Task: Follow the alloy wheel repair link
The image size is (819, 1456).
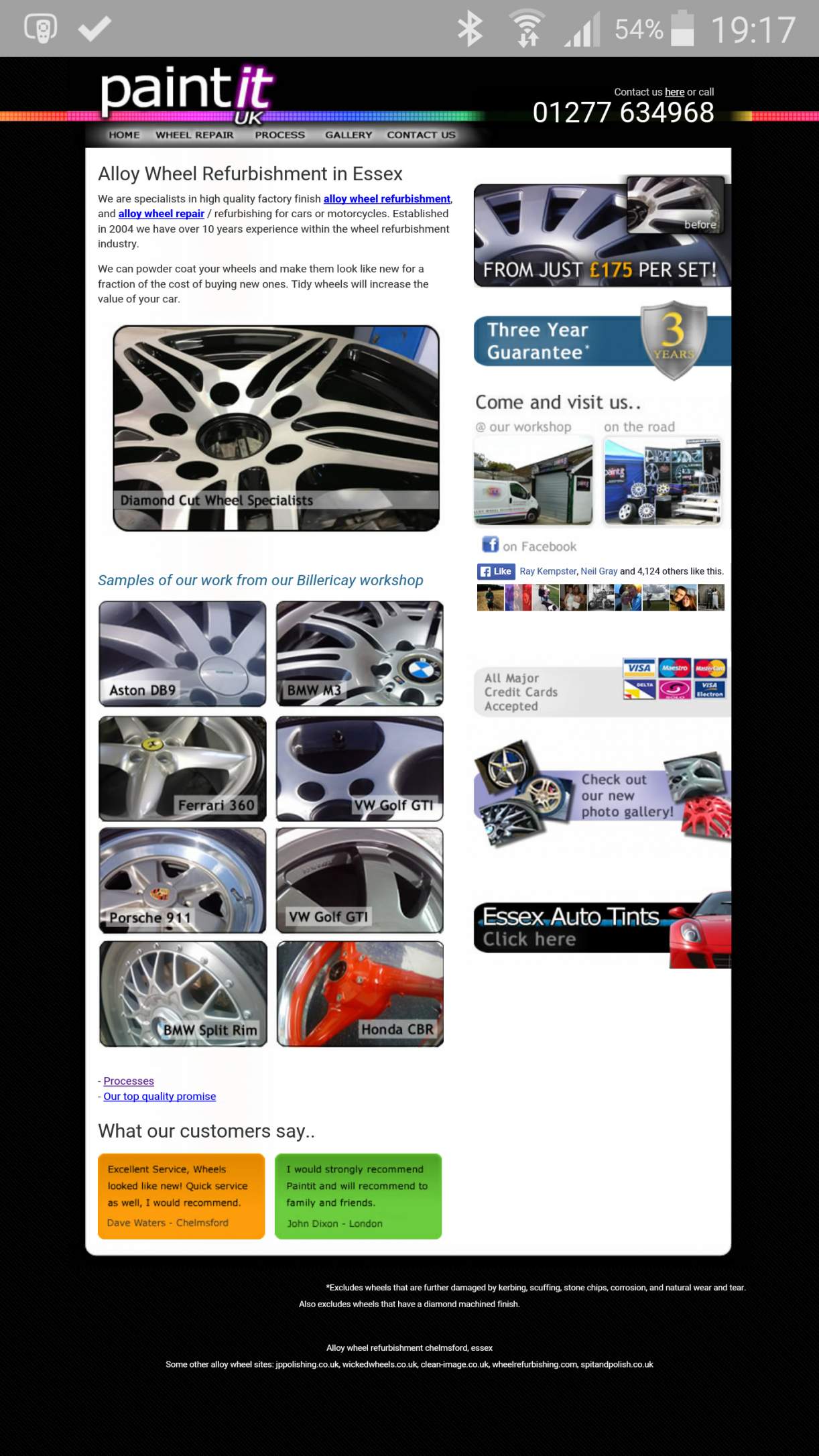Action: 161,213
